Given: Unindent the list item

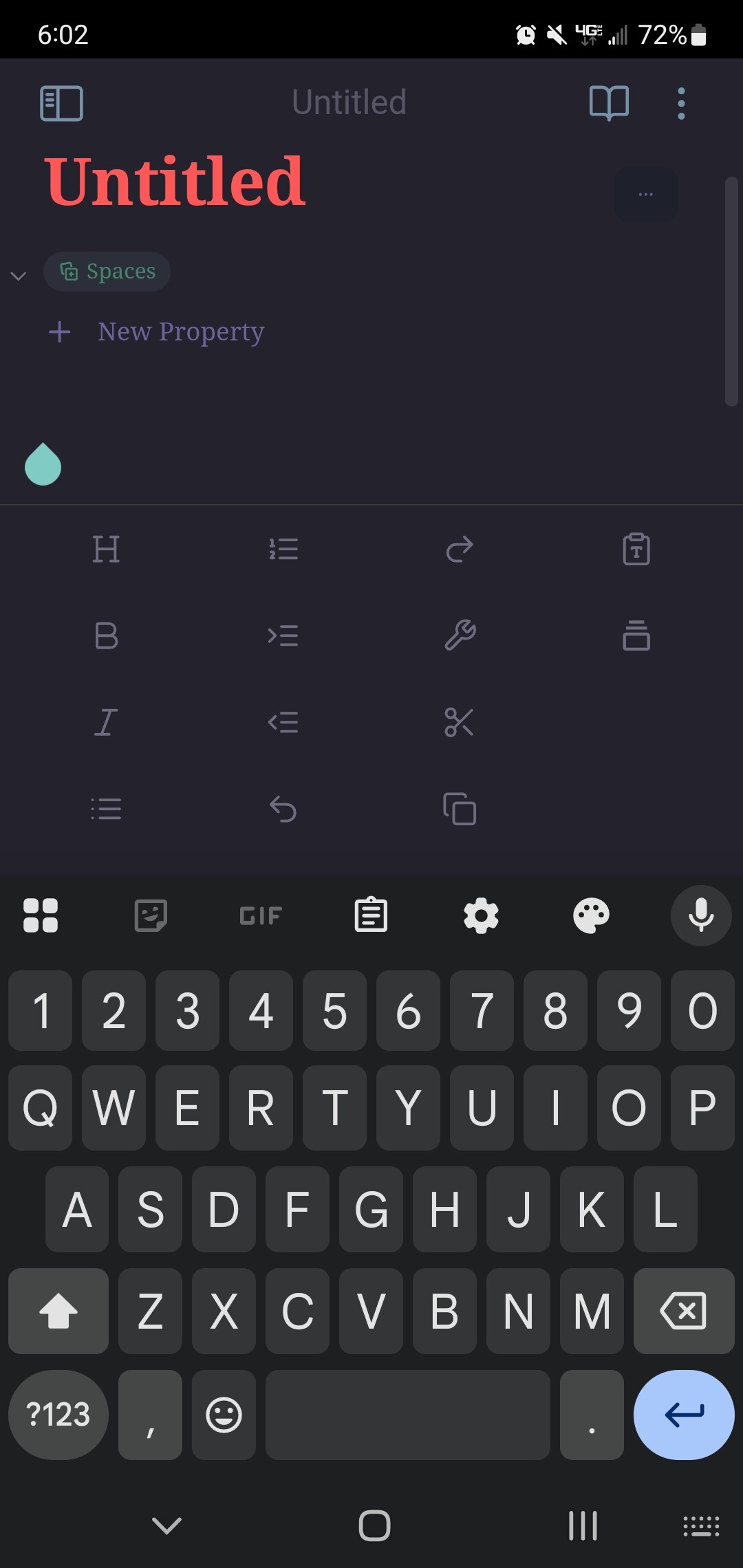Looking at the screenshot, I should [x=283, y=723].
